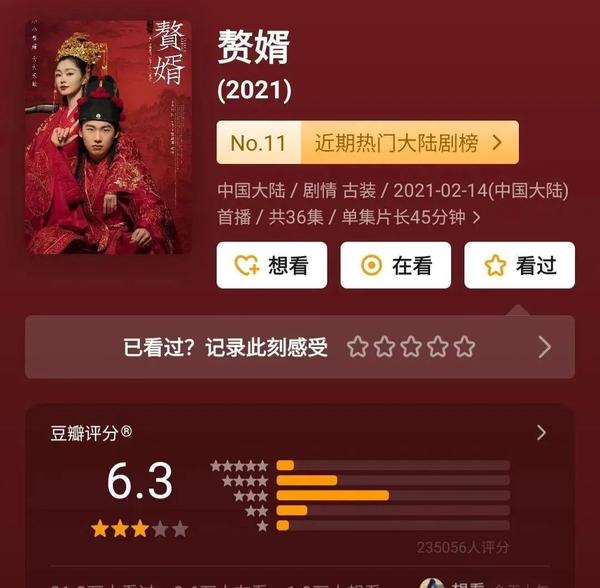Mark 赘婿 as 看过
The height and width of the screenshot is (588, 600).
click(x=519, y=265)
